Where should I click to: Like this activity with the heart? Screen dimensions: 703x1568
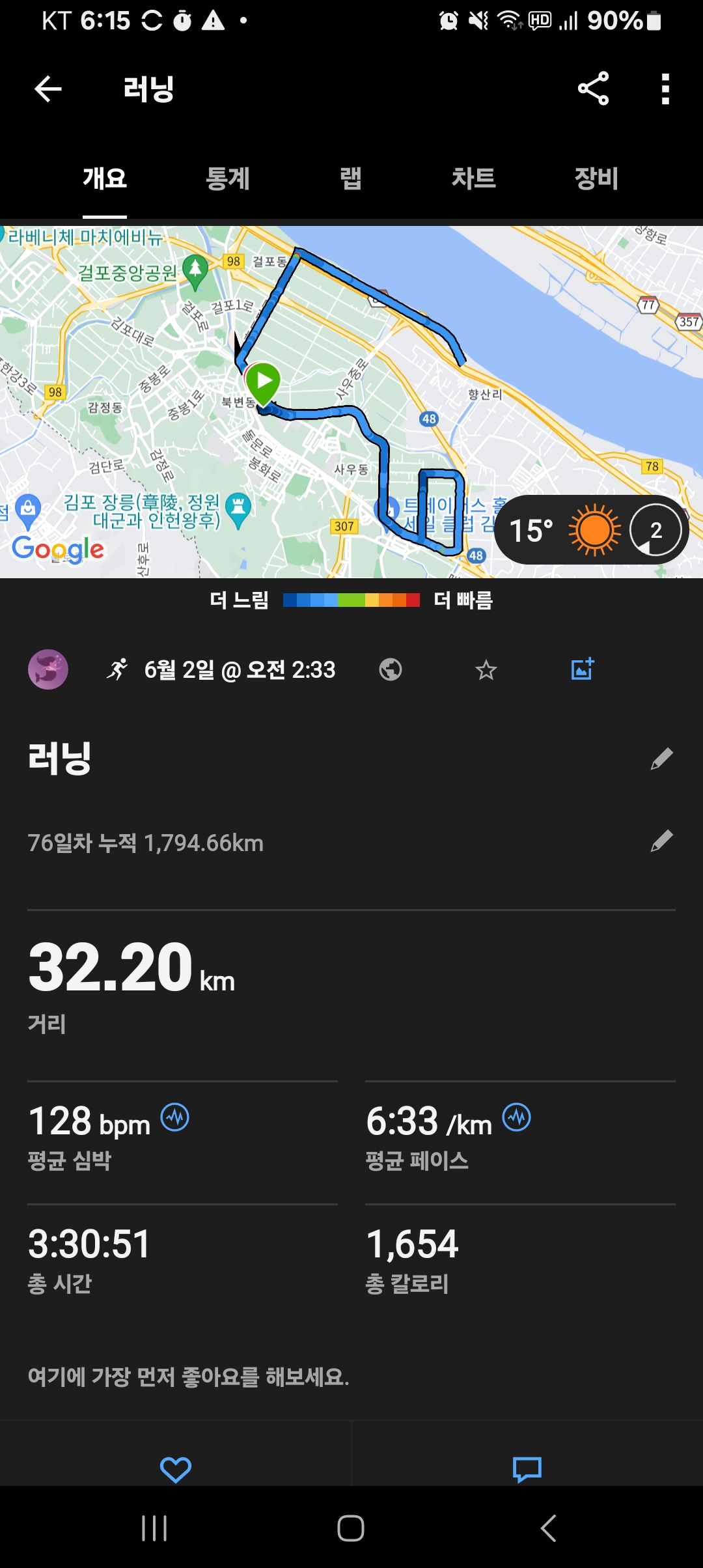(x=176, y=1469)
